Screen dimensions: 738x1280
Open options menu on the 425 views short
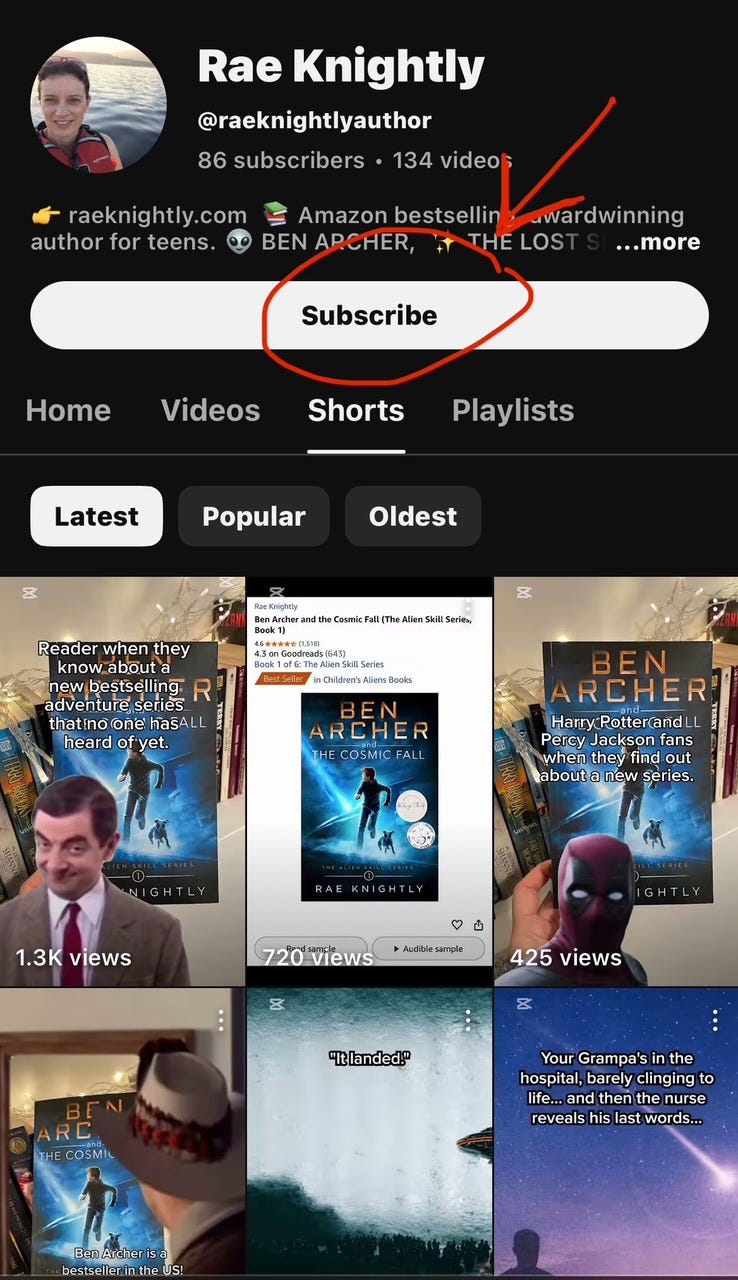pyautogui.click(x=715, y=607)
